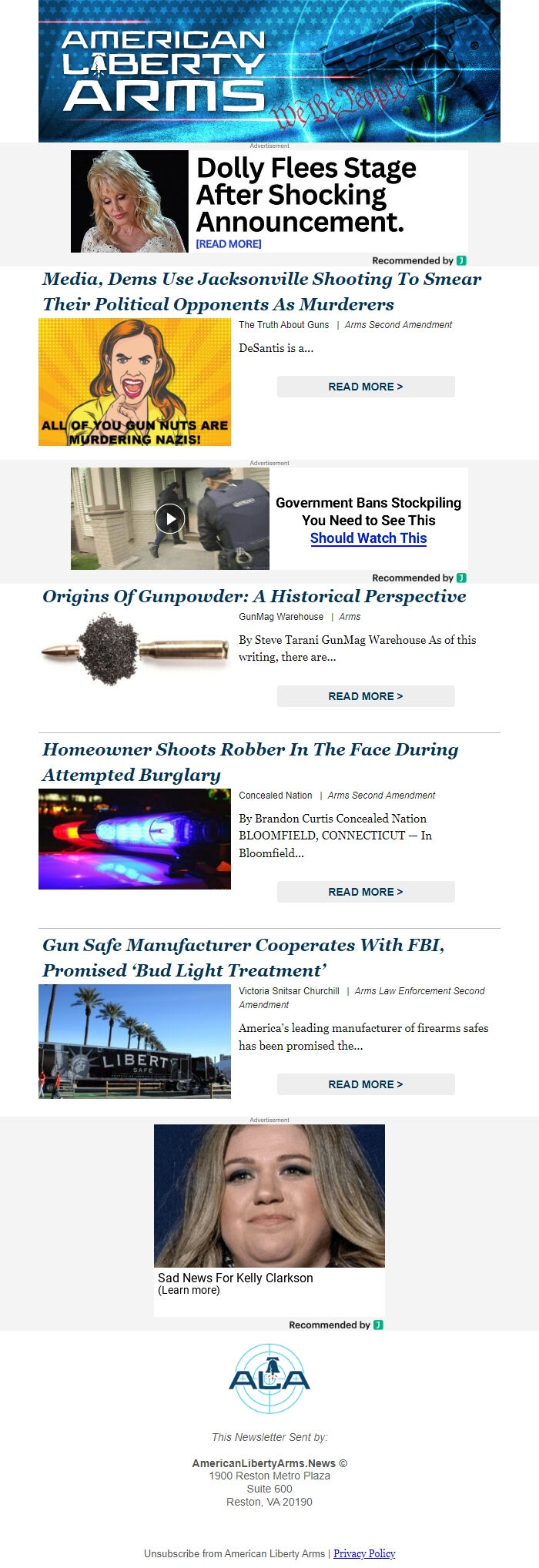
Task: Tap READ MORE for the Liberty Safe article
Action: pos(366,1084)
